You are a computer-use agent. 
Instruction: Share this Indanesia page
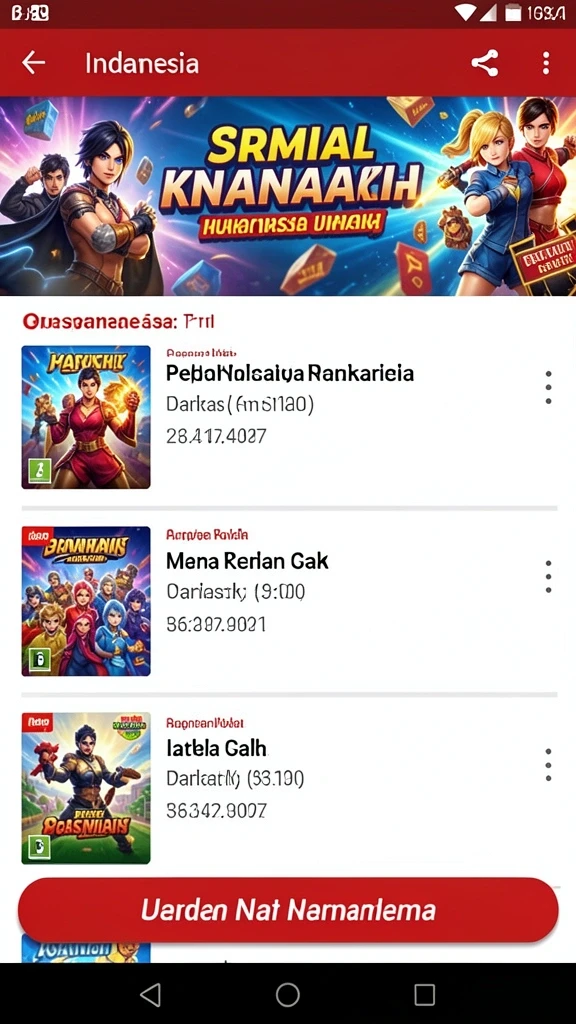tap(485, 63)
